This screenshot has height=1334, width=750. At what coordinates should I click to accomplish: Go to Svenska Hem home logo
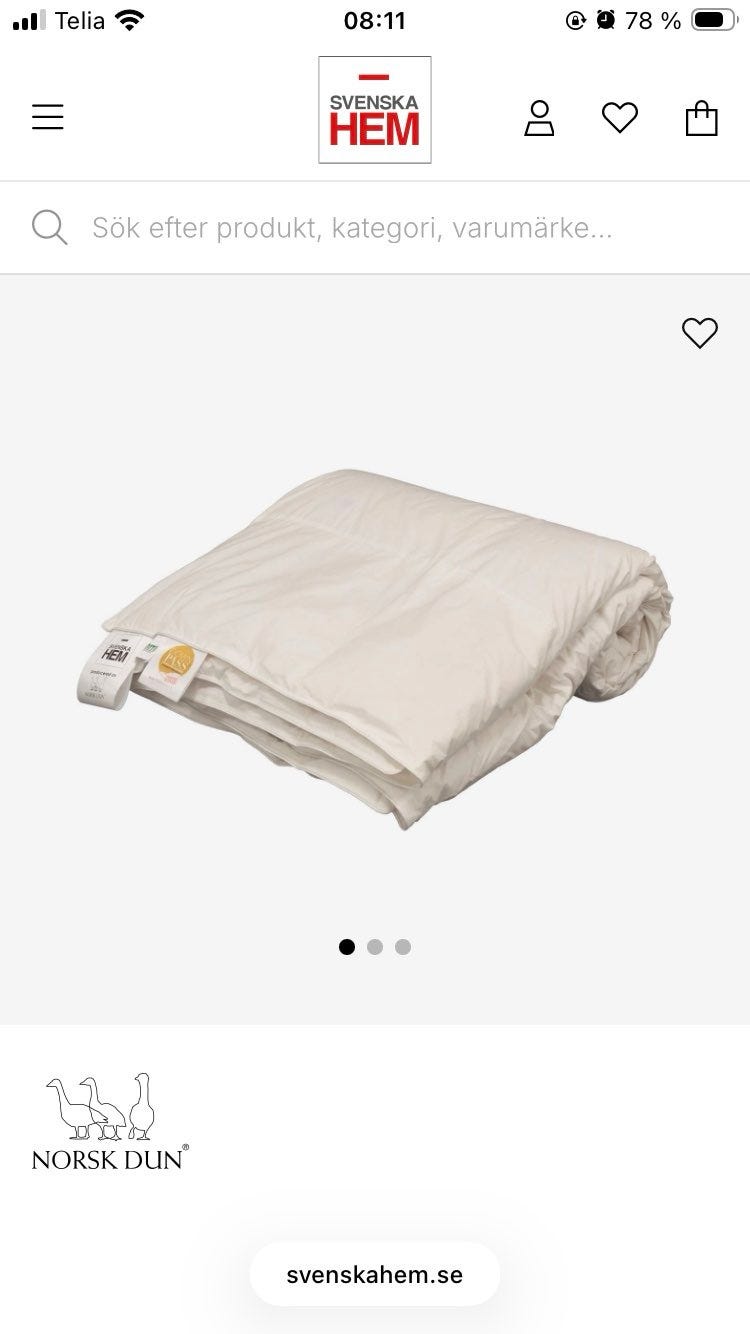pos(375,110)
